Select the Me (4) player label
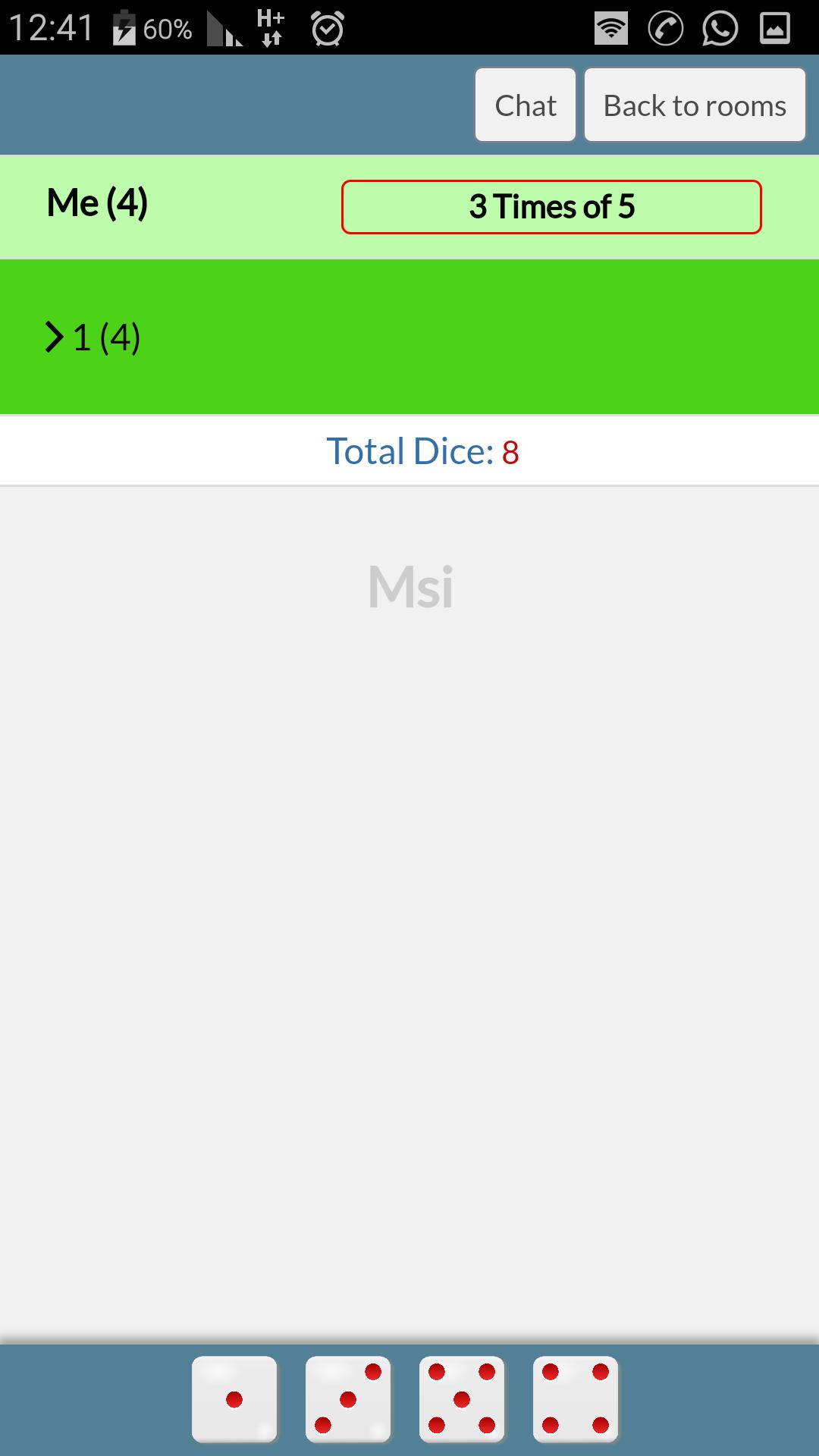This screenshot has height=1456, width=819. click(97, 202)
